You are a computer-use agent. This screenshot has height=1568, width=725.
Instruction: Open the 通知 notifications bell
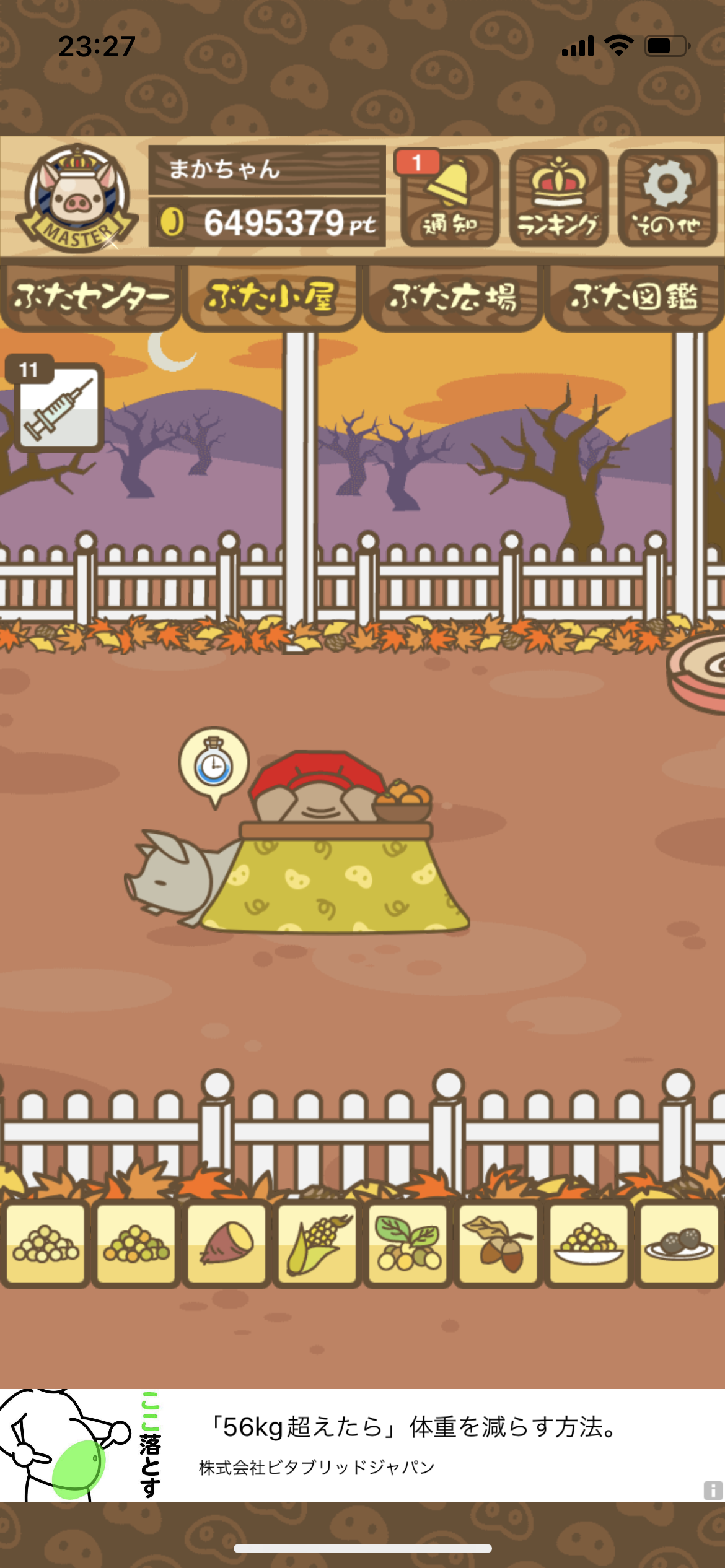tap(450, 198)
